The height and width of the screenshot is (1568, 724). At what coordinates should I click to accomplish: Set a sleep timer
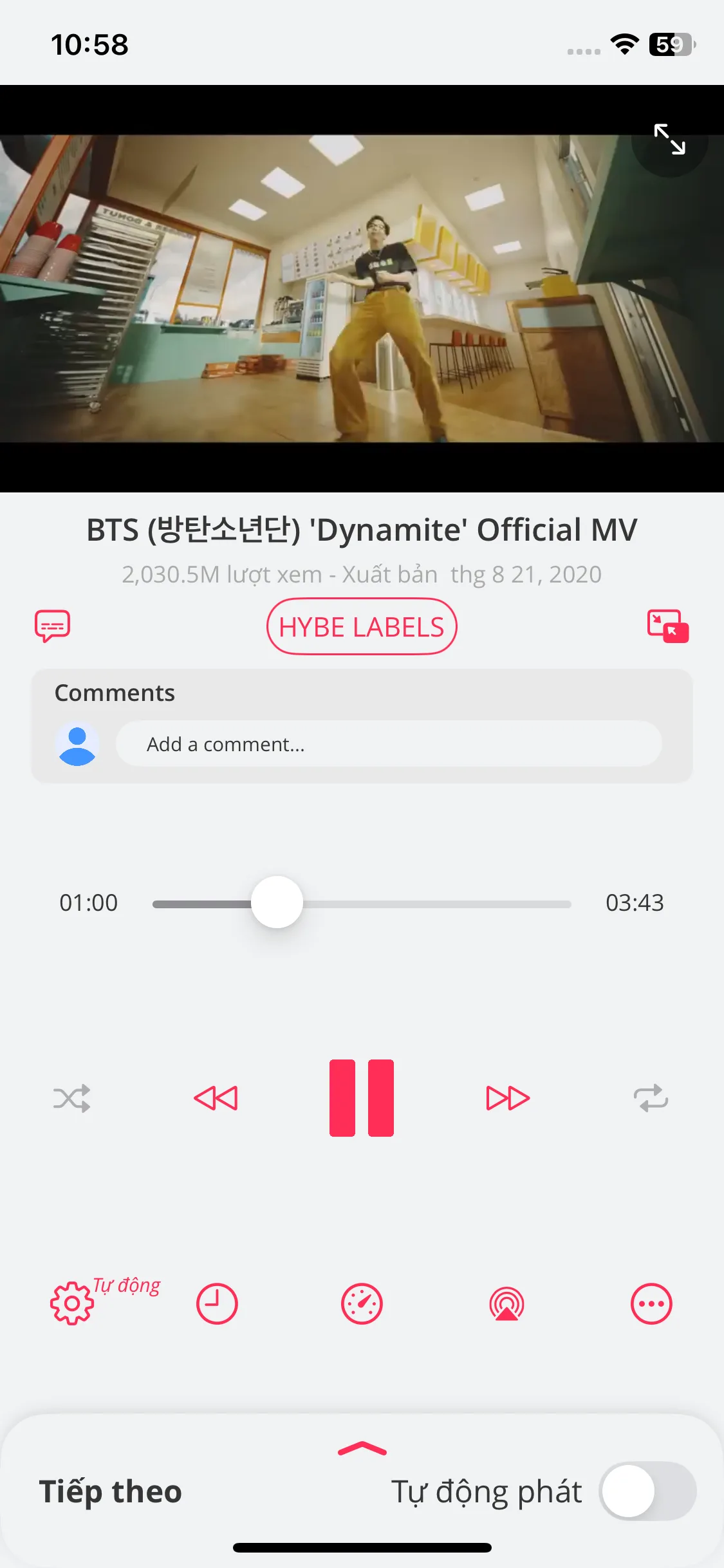click(x=217, y=1304)
